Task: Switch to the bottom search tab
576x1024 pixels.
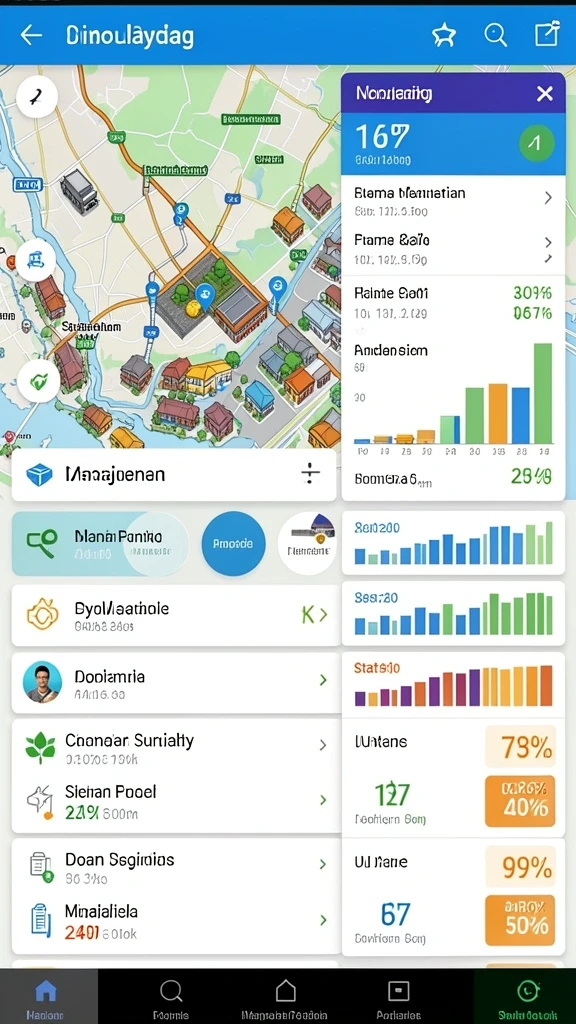Action: [x=170, y=997]
